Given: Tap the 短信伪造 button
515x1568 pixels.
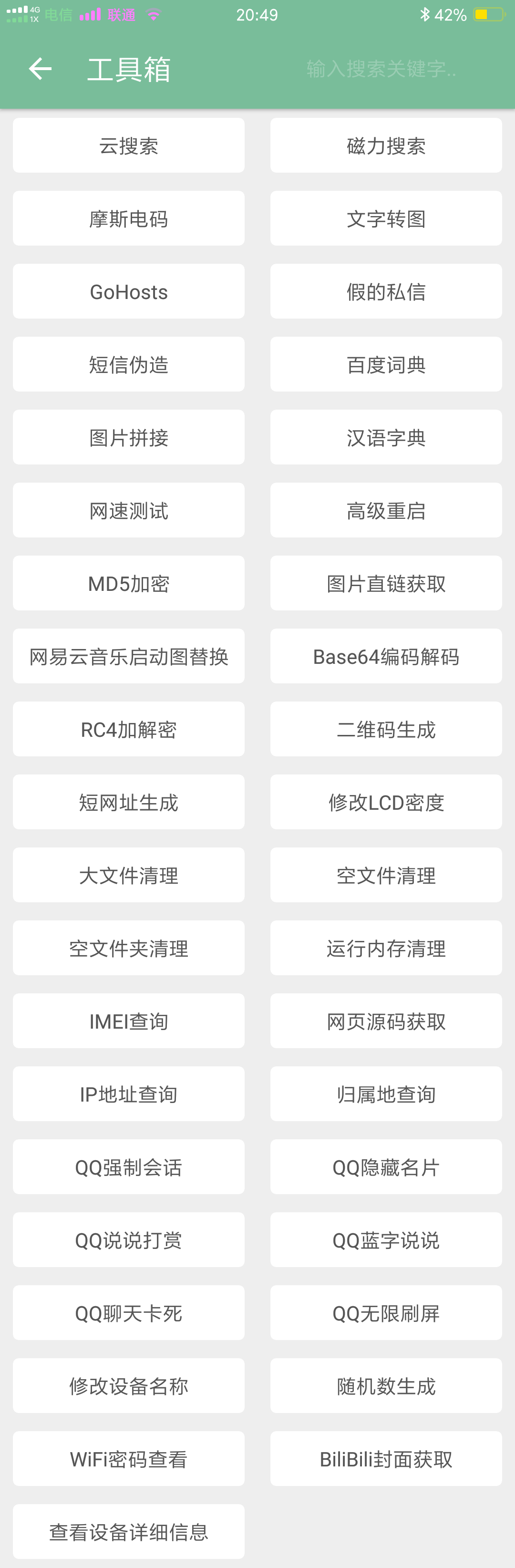Looking at the screenshot, I should [128, 365].
